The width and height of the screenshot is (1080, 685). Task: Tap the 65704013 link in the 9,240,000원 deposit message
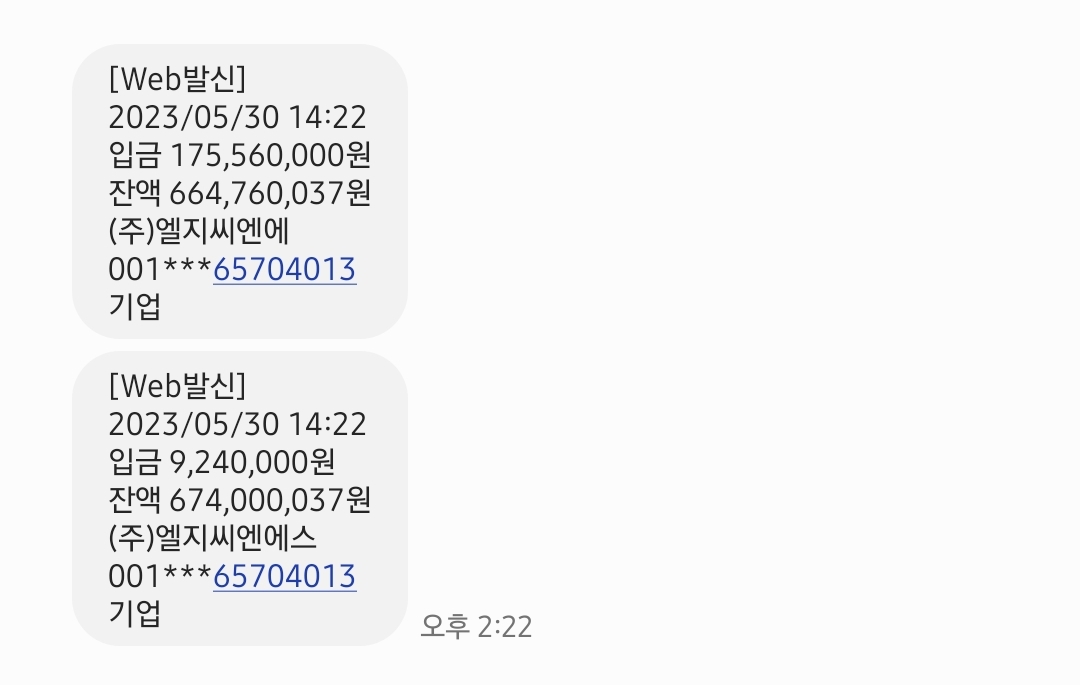point(285,576)
